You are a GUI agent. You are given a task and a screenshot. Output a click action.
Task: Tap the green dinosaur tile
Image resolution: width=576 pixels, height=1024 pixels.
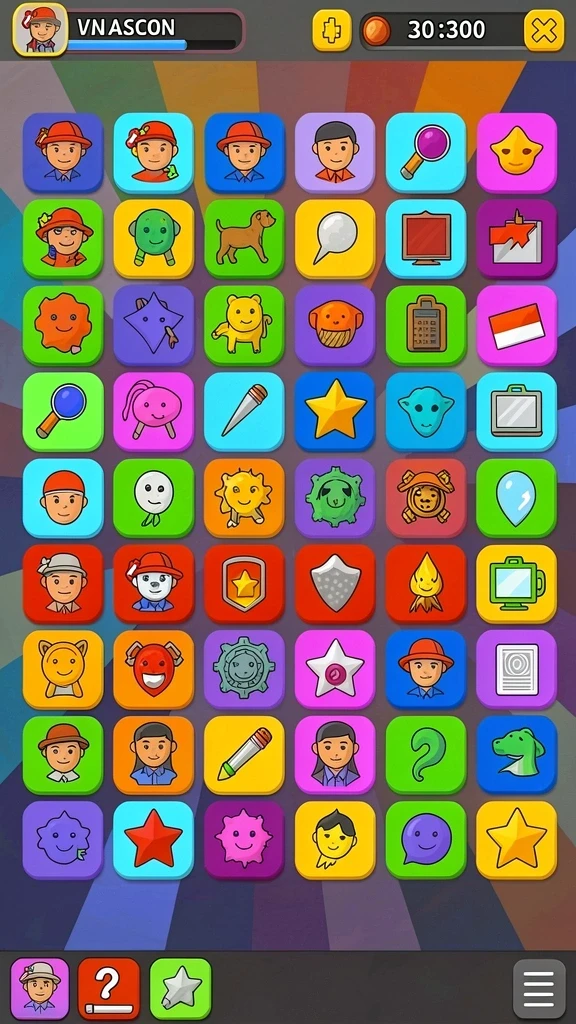coord(517,755)
